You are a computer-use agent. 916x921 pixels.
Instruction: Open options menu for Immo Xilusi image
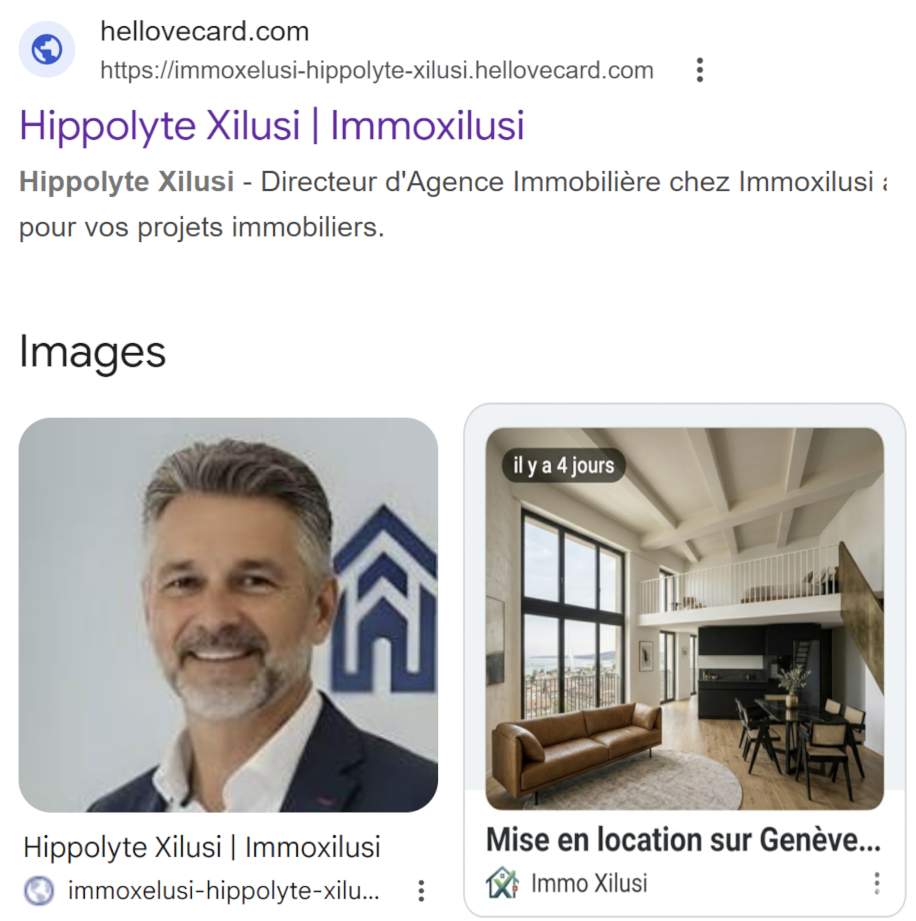pos(876,883)
